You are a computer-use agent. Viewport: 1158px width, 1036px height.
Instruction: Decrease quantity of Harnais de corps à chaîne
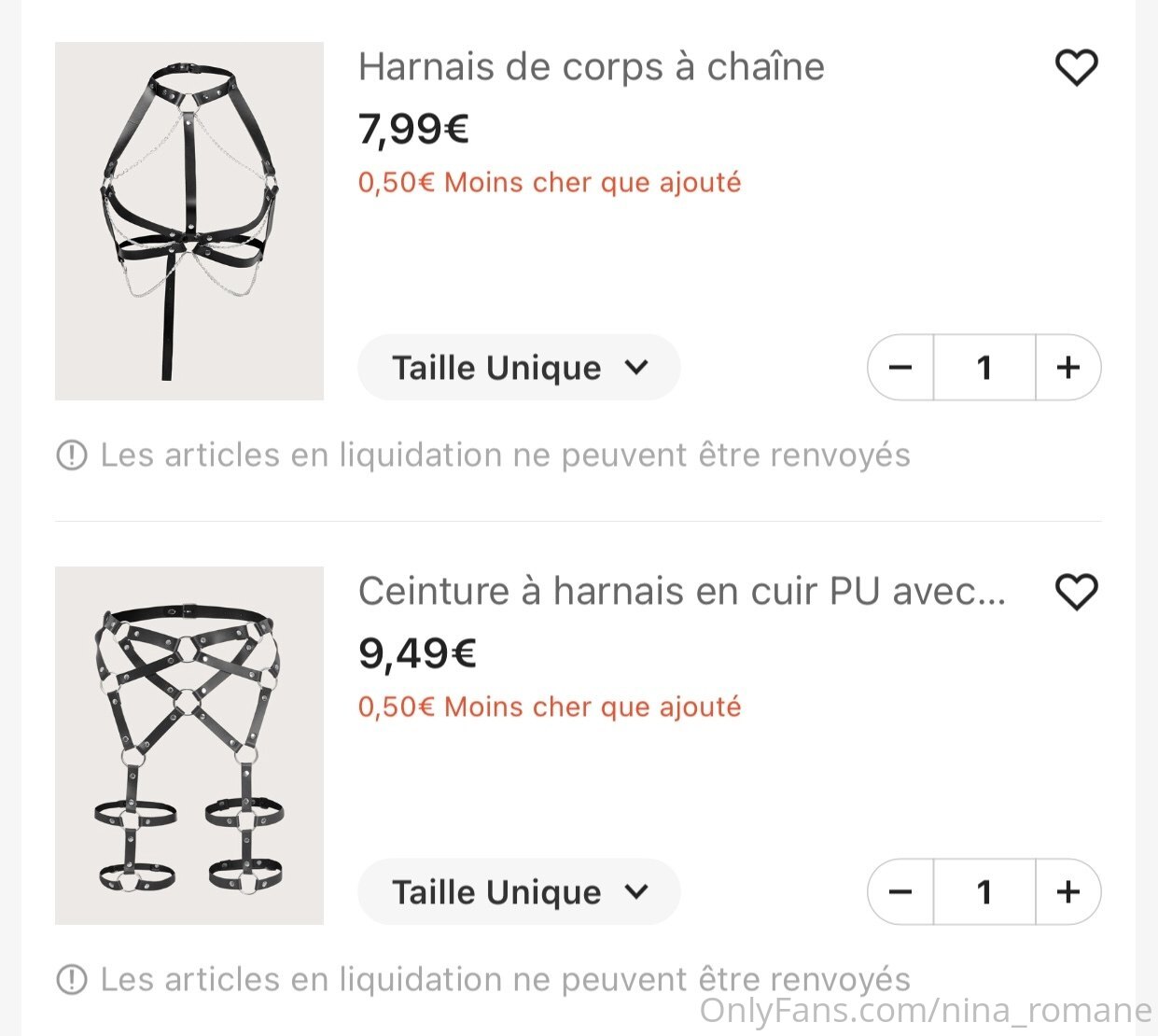[900, 368]
